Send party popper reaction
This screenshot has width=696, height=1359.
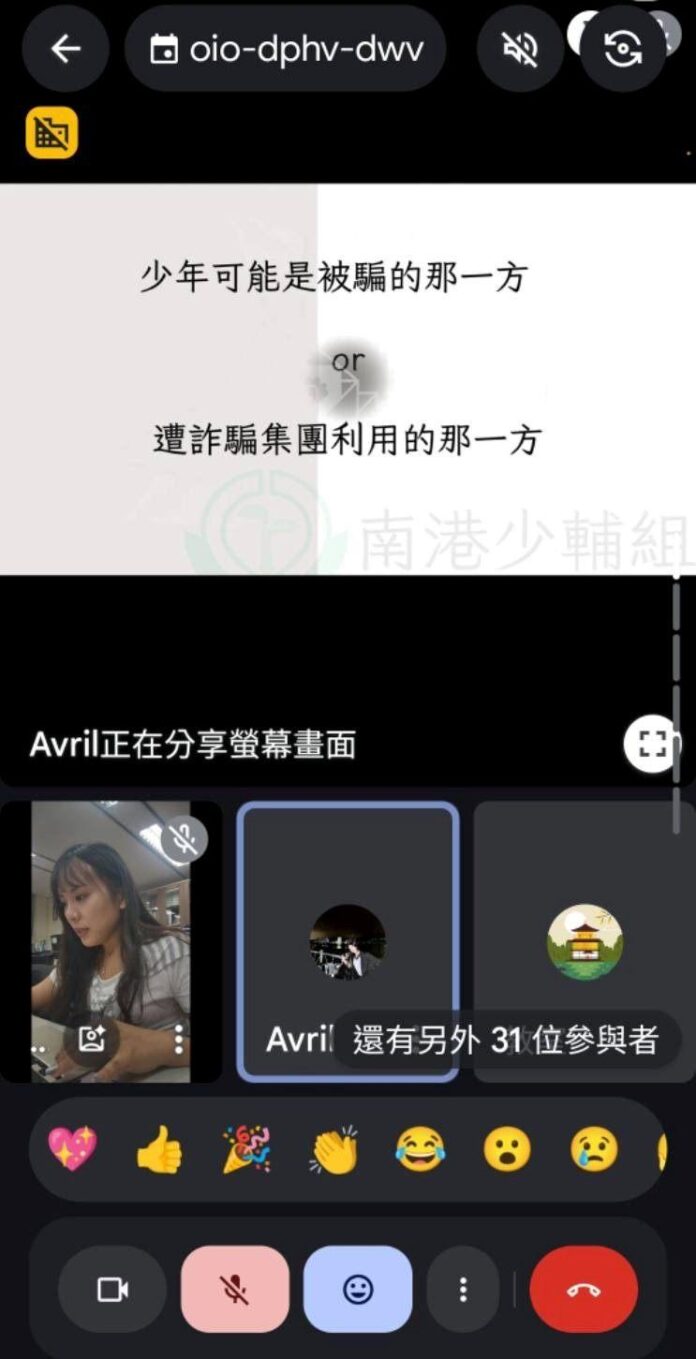pyautogui.click(x=246, y=1149)
